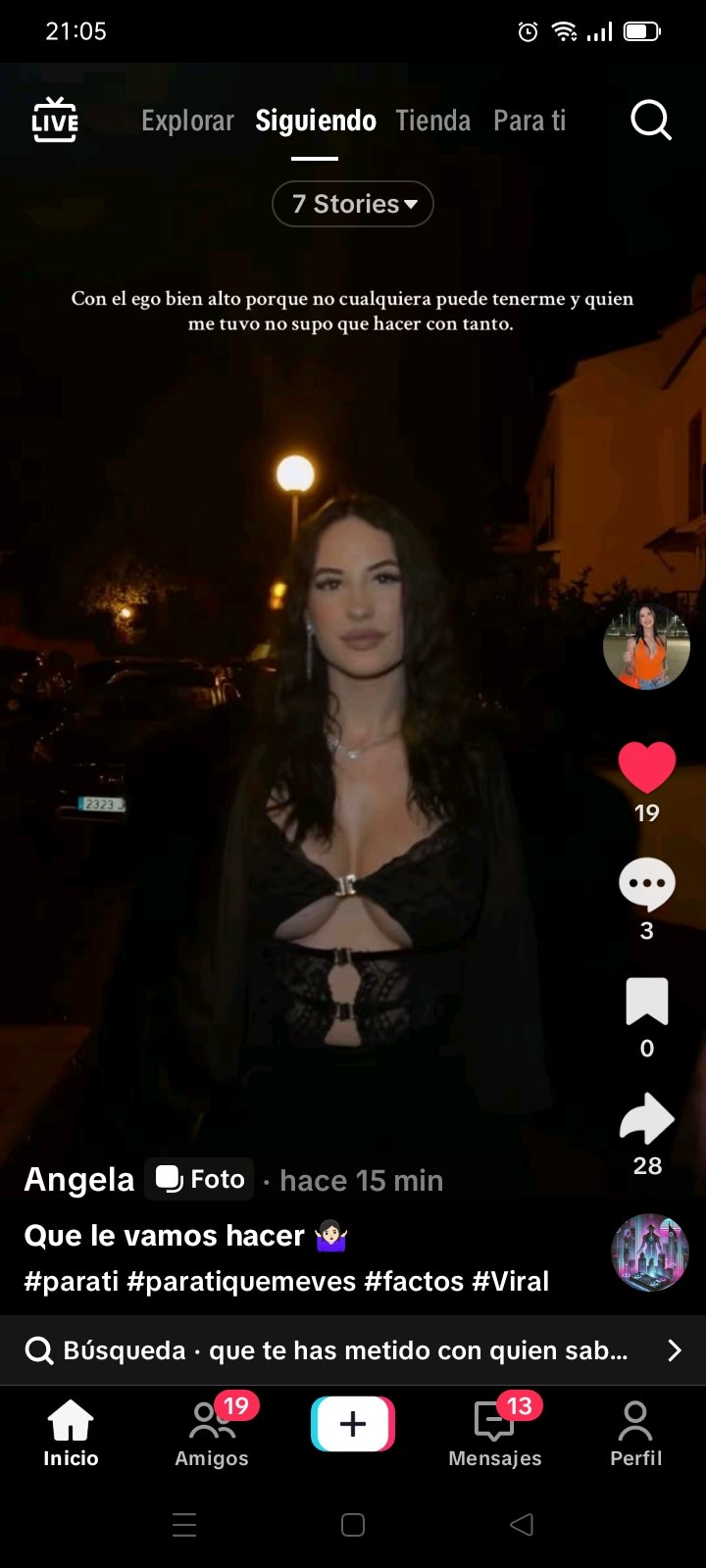
Task: Open the spinning sound disc
Action: coord(649,1252)
